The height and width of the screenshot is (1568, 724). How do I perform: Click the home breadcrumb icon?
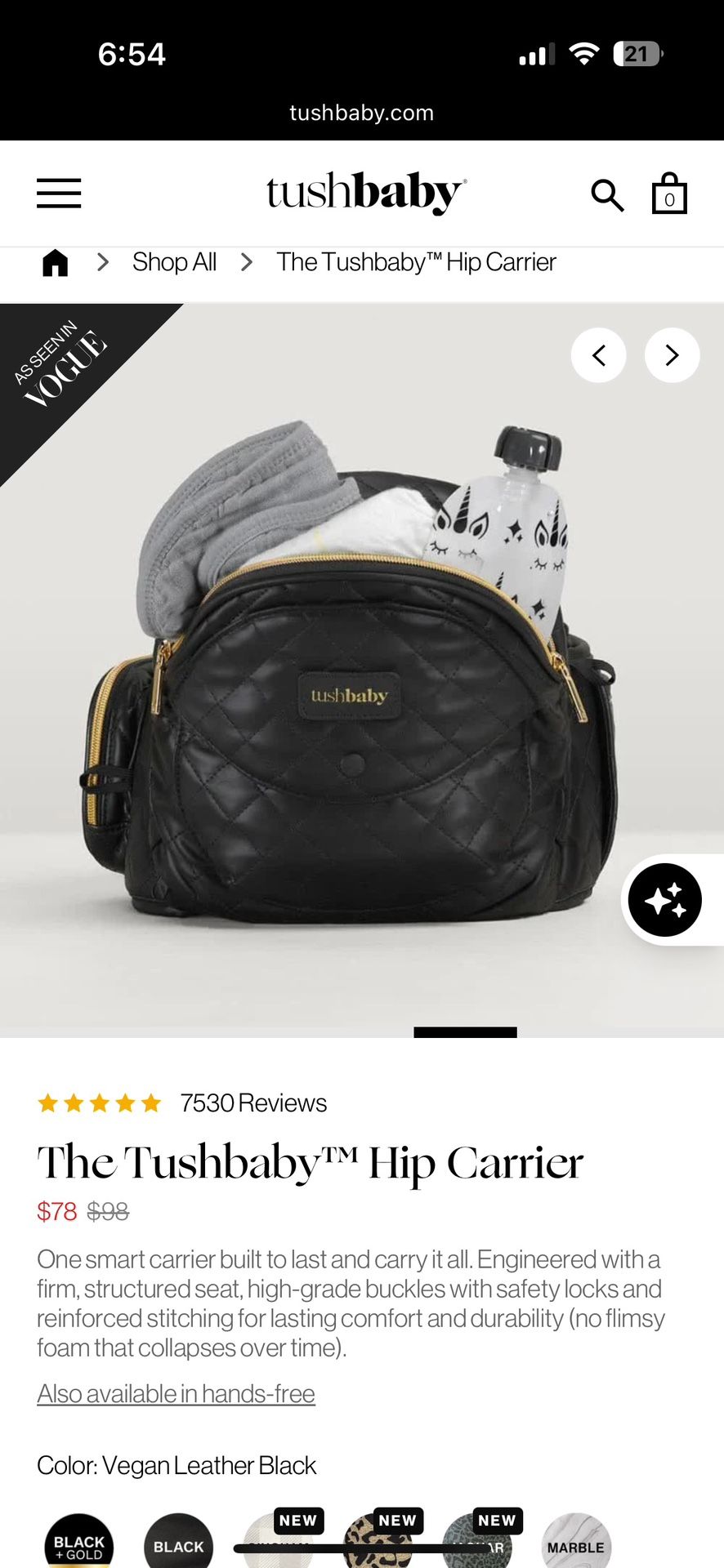55,262
